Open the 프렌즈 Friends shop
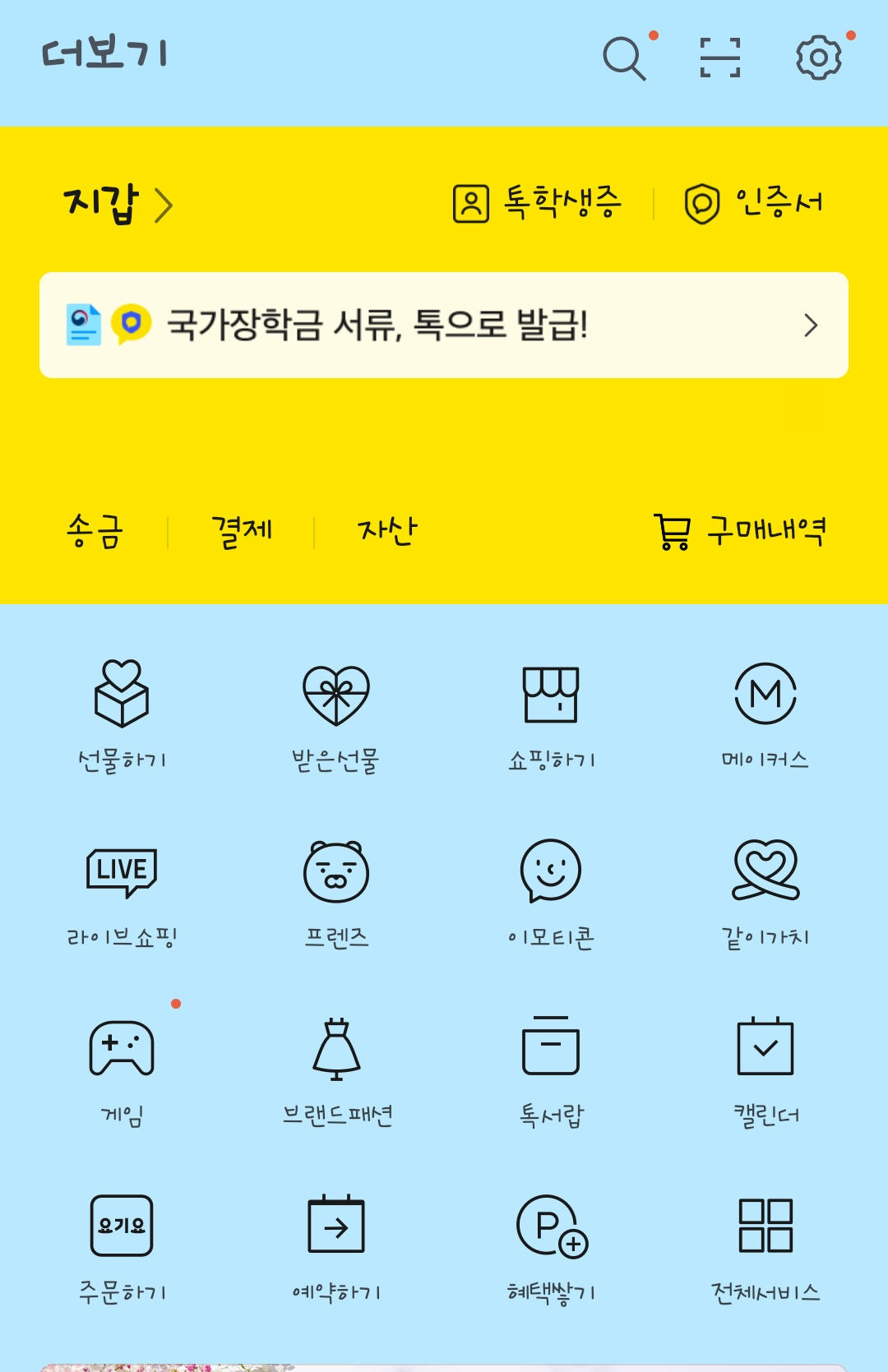The height and width of the screenshot is (1372, 888). click(336, 892)
